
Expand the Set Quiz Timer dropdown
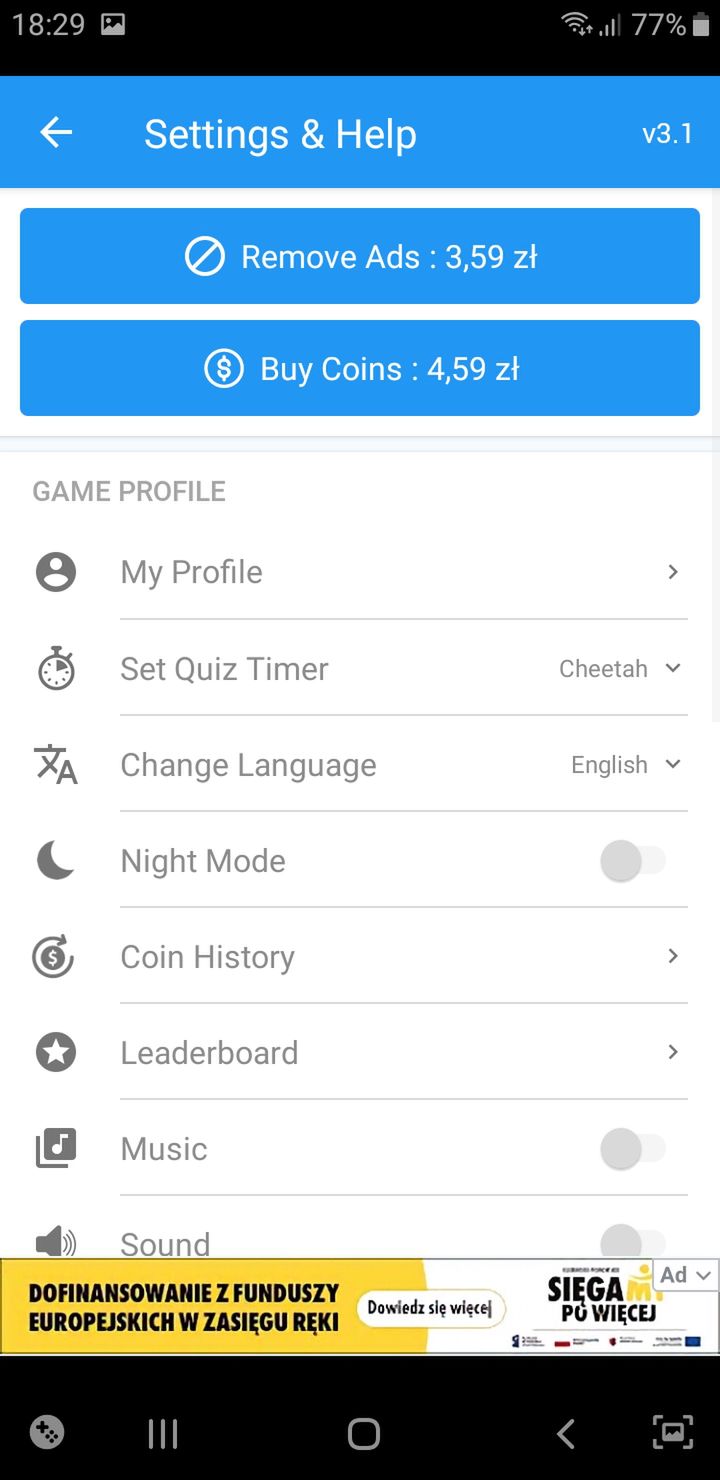point(620,669)
